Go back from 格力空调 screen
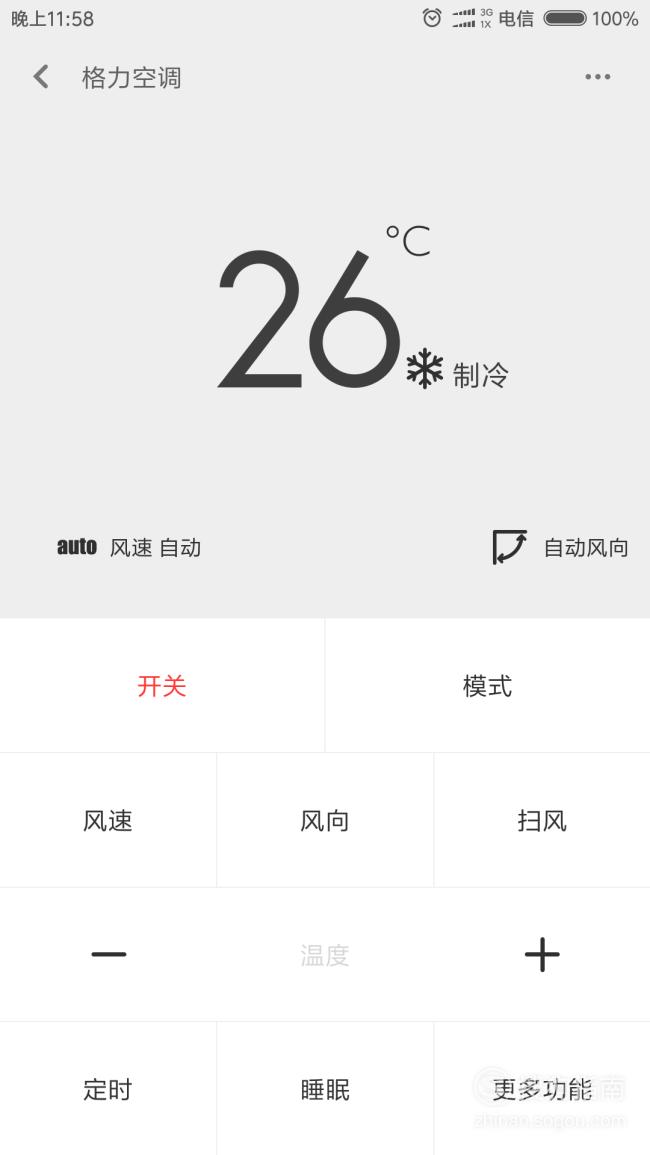This screenshot has width=650, height=1155. tap(41, 77)
